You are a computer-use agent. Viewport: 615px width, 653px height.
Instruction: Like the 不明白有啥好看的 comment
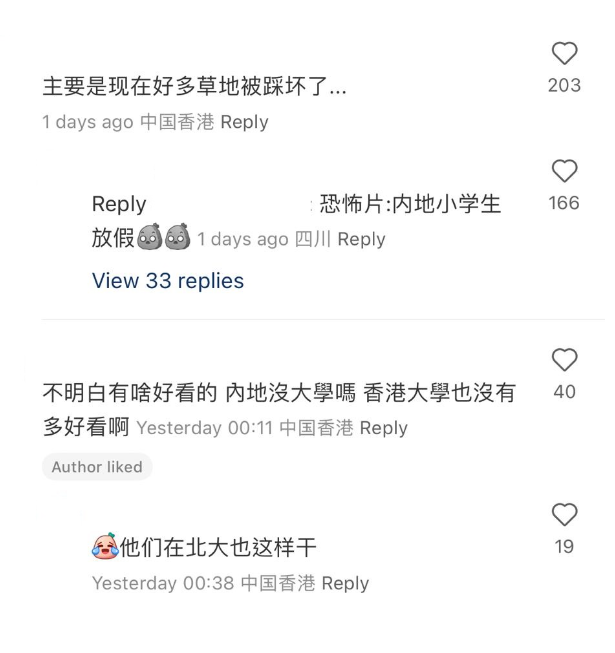564,361
